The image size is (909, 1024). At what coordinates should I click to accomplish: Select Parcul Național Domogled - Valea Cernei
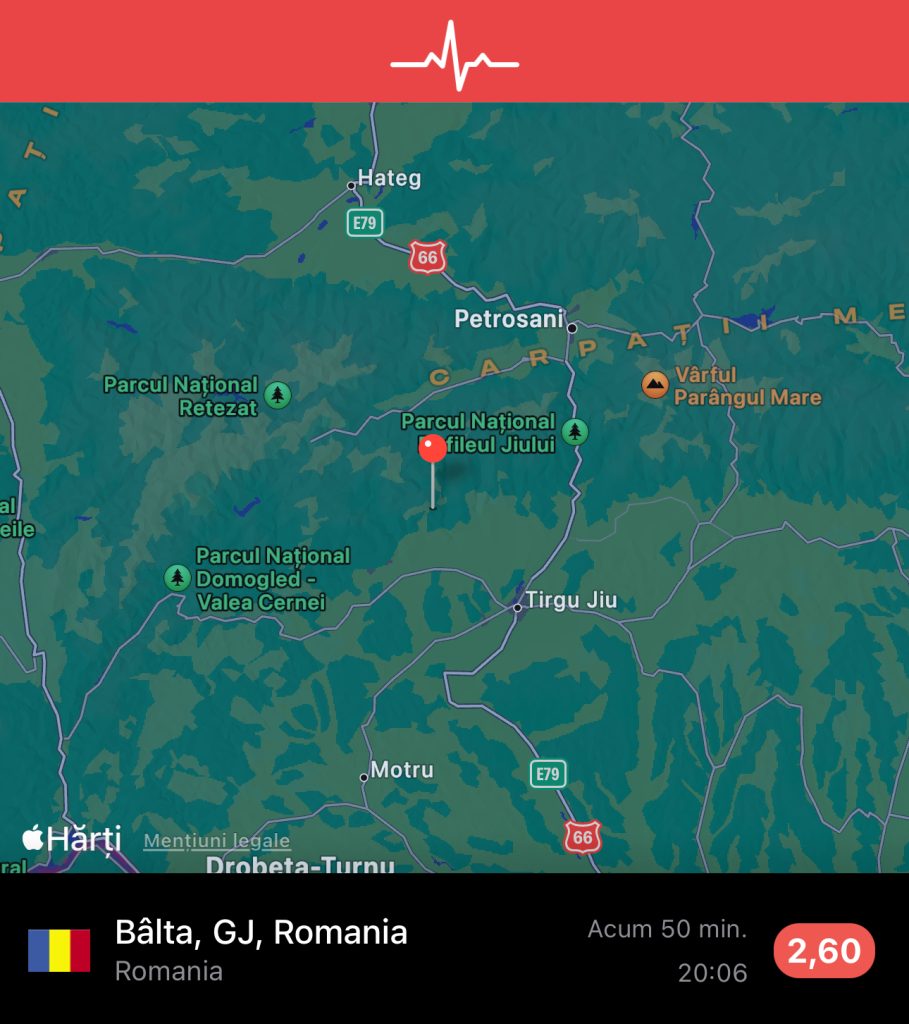click(x=177, y=577)
